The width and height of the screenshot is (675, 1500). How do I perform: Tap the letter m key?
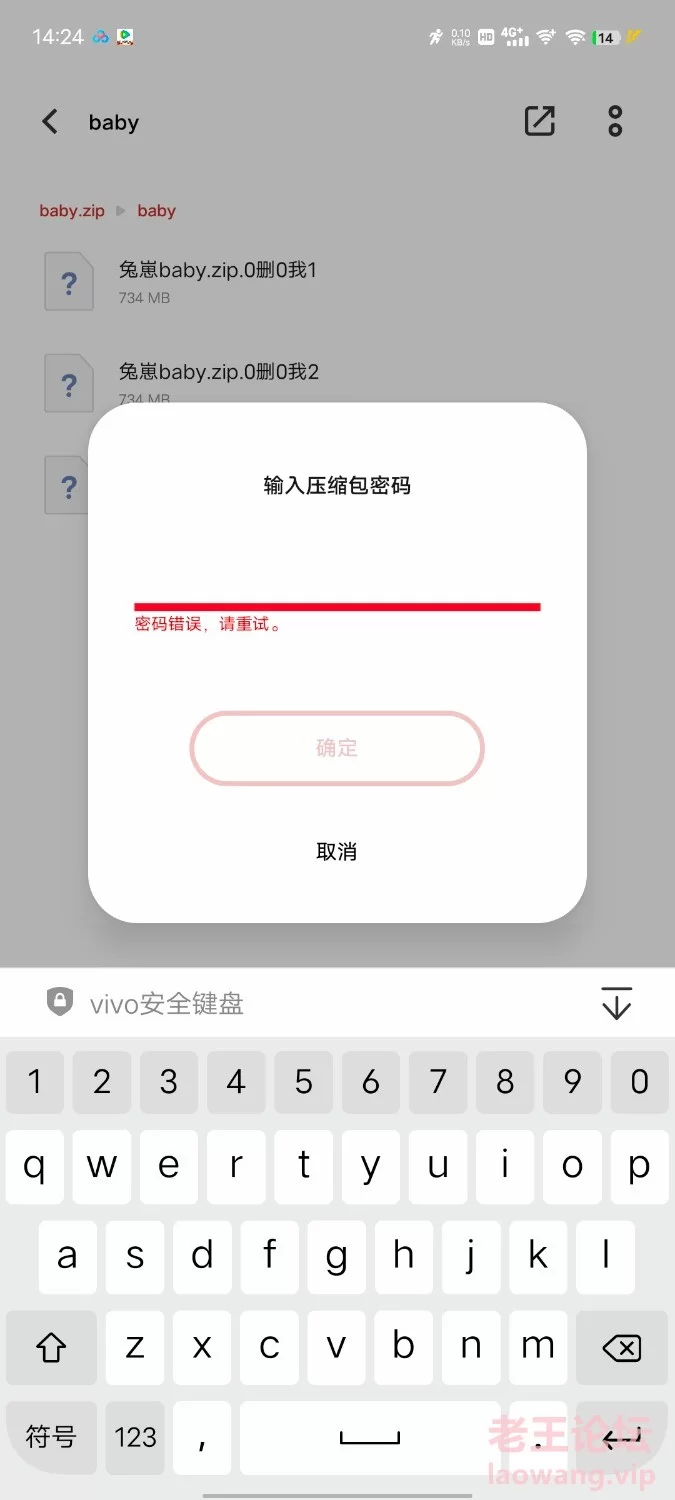pyautogui.click(x=538, y=1348)
